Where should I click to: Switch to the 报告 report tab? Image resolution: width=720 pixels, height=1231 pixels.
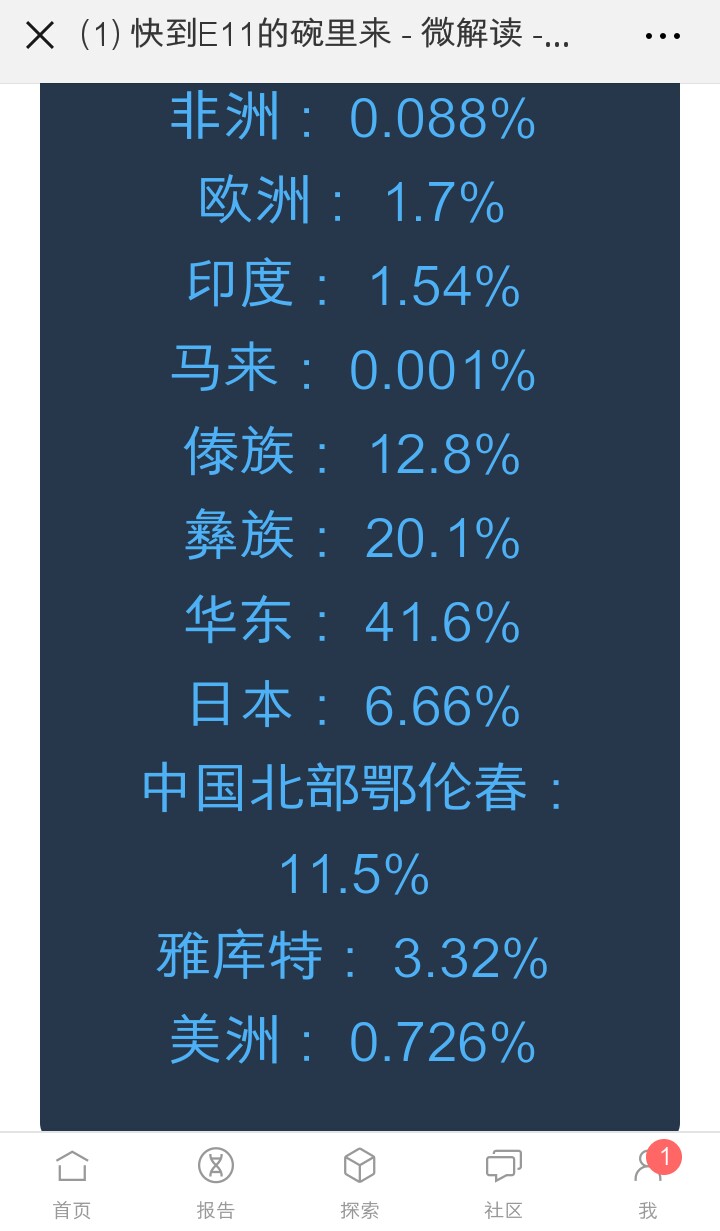[216, 1183]
